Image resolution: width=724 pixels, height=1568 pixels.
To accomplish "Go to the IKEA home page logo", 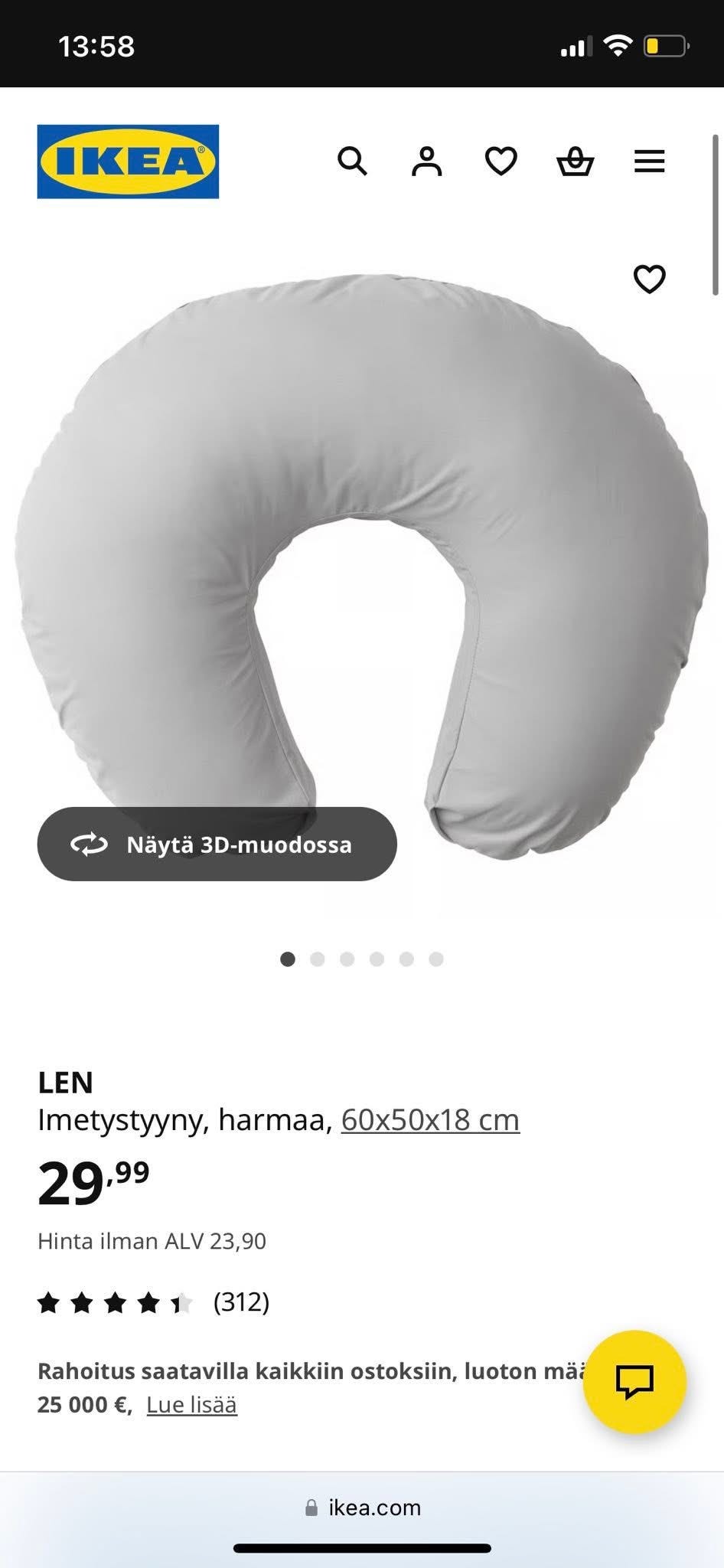I will point(128,162).
